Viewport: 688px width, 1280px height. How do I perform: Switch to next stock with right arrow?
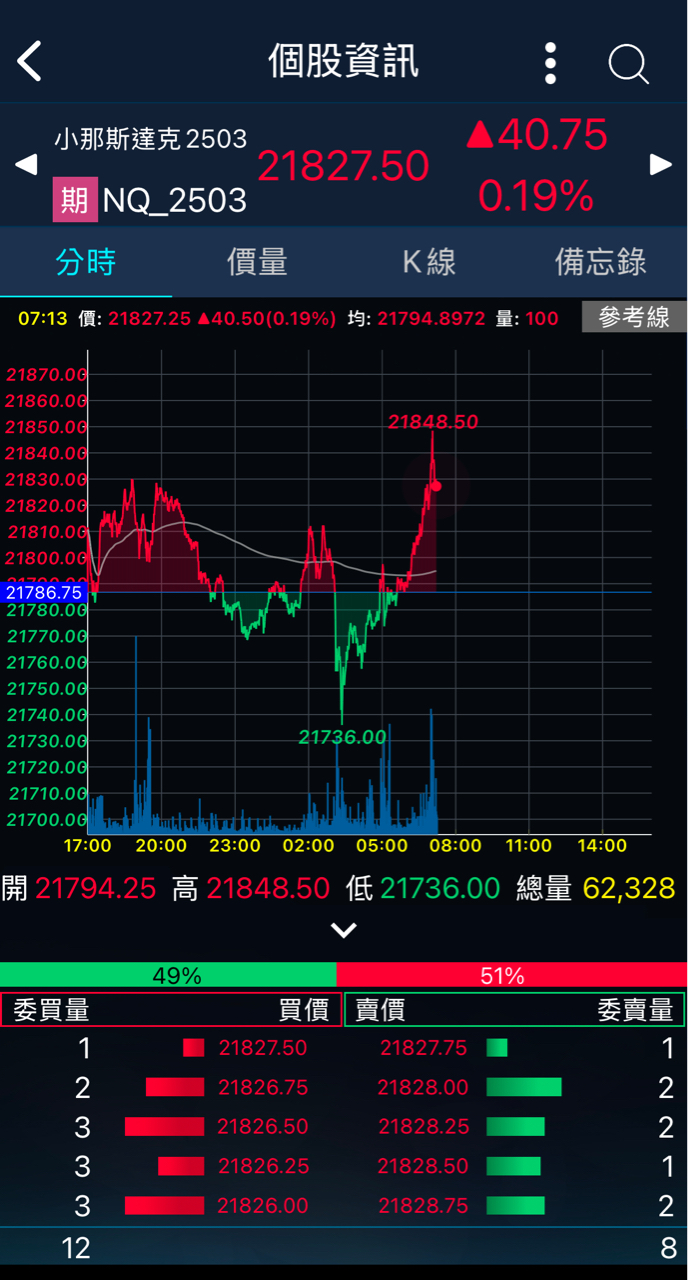[x=661, y=165]
